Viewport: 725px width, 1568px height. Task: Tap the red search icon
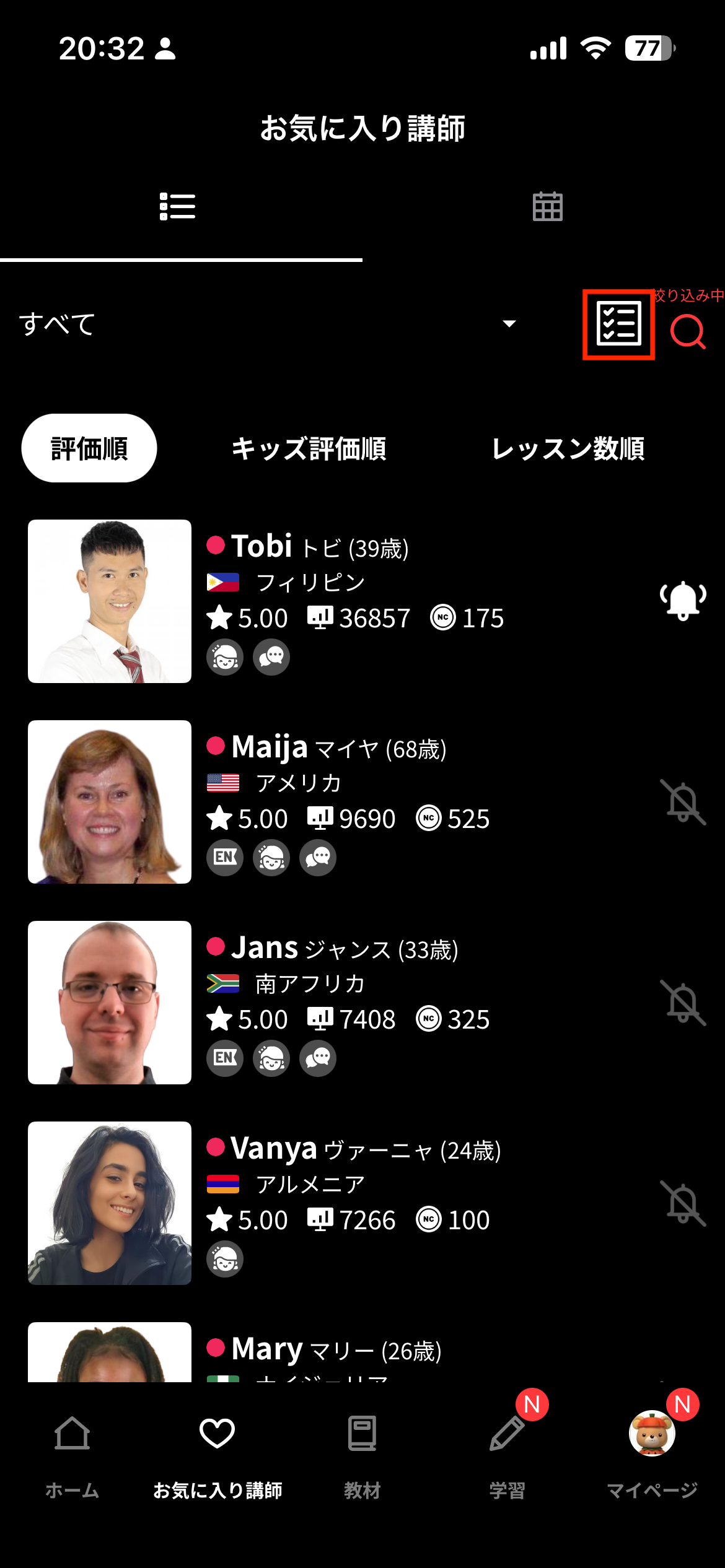(x=688, y=332)
